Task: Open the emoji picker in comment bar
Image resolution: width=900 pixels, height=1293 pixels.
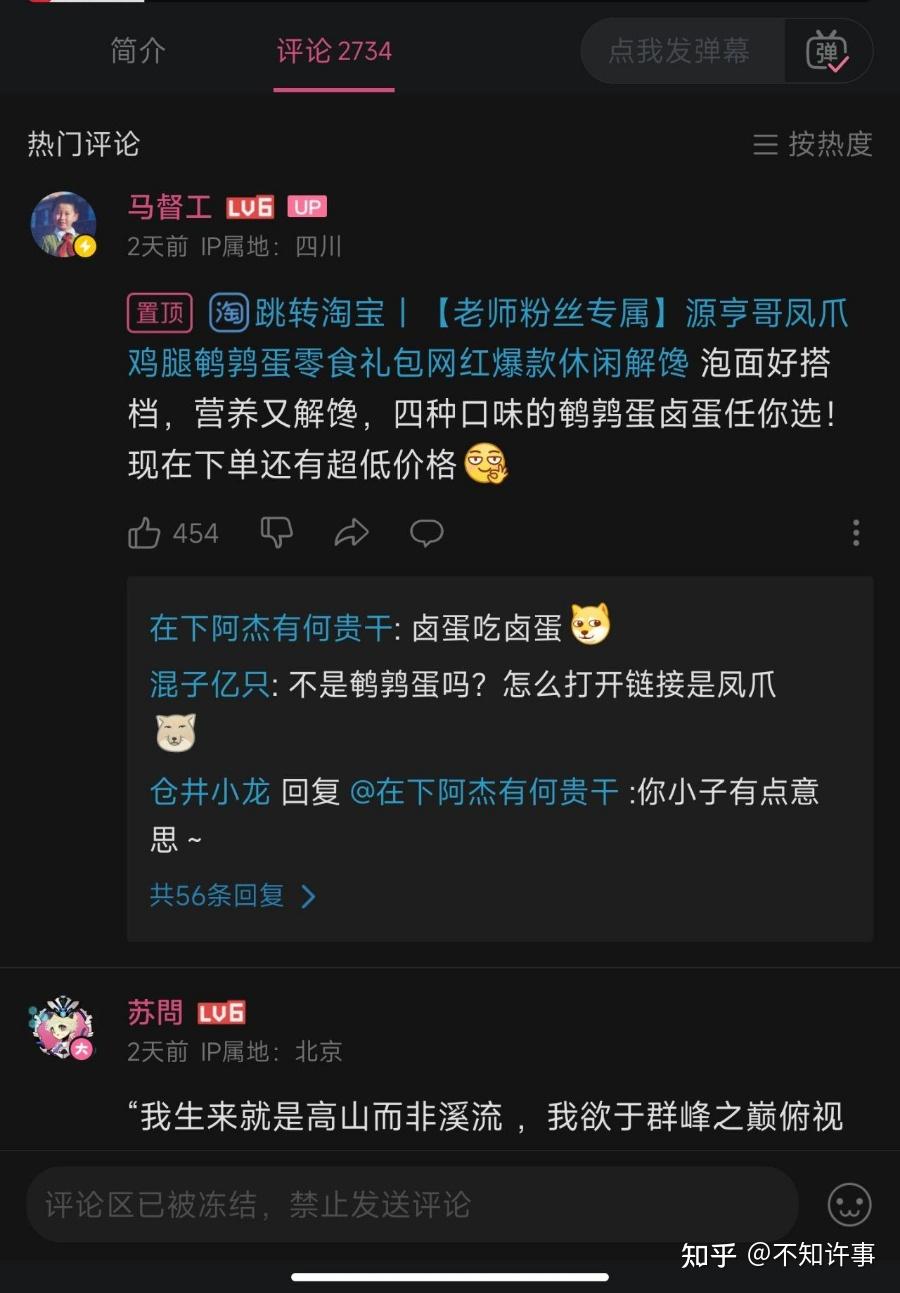Action: coord(849,1204)
